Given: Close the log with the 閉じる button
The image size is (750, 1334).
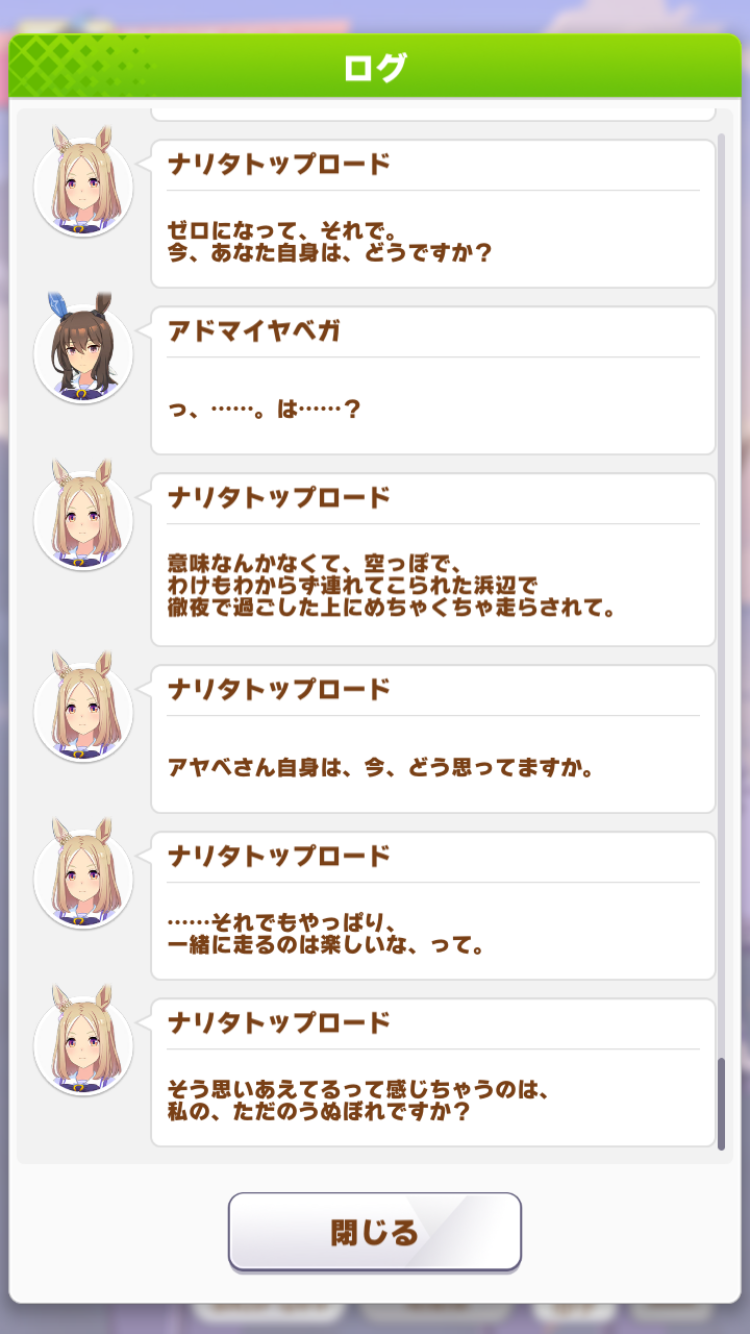Looking at the screenshot, I should pos(375,1231).
